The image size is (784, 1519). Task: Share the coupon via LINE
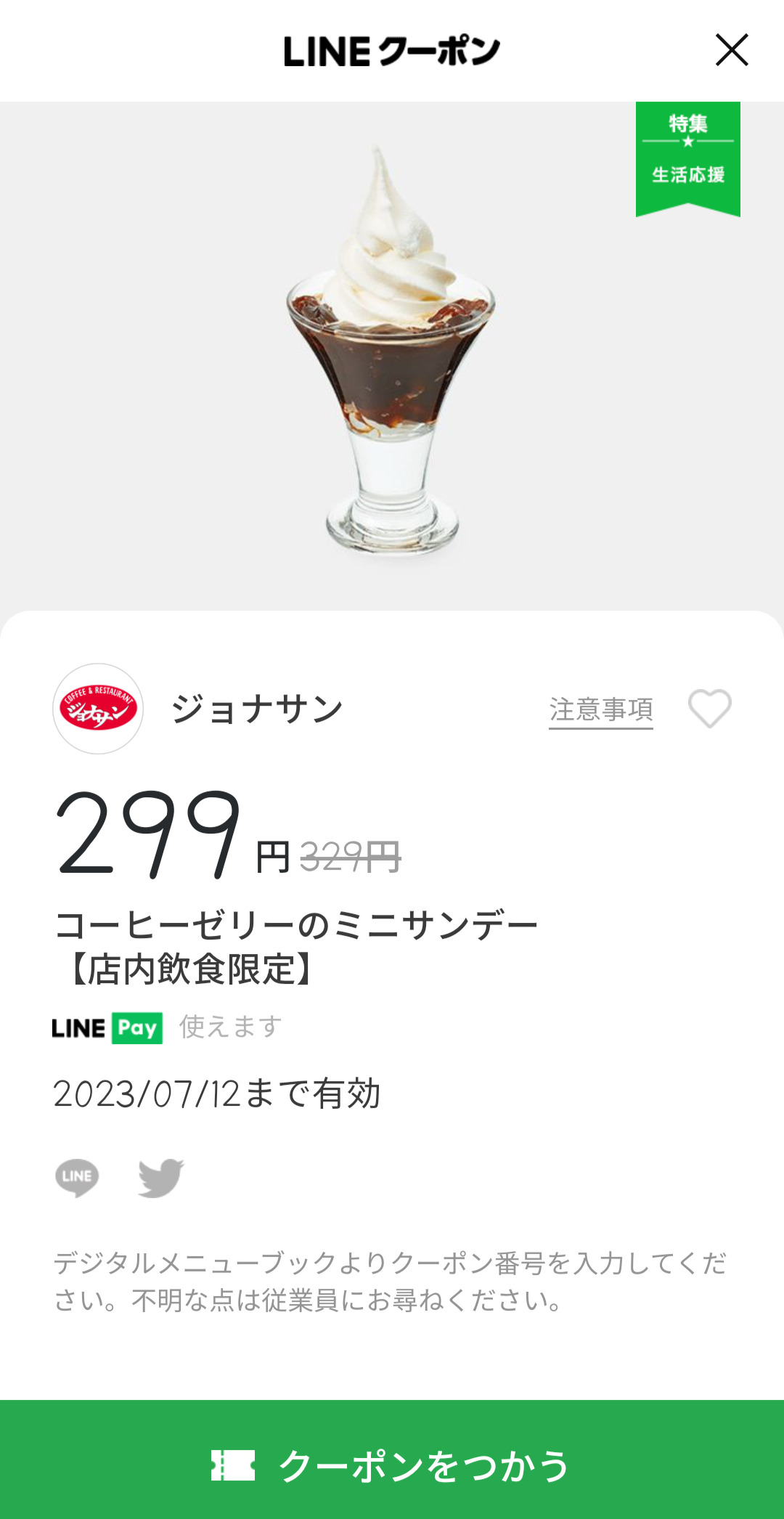(x=77, y=1177)
